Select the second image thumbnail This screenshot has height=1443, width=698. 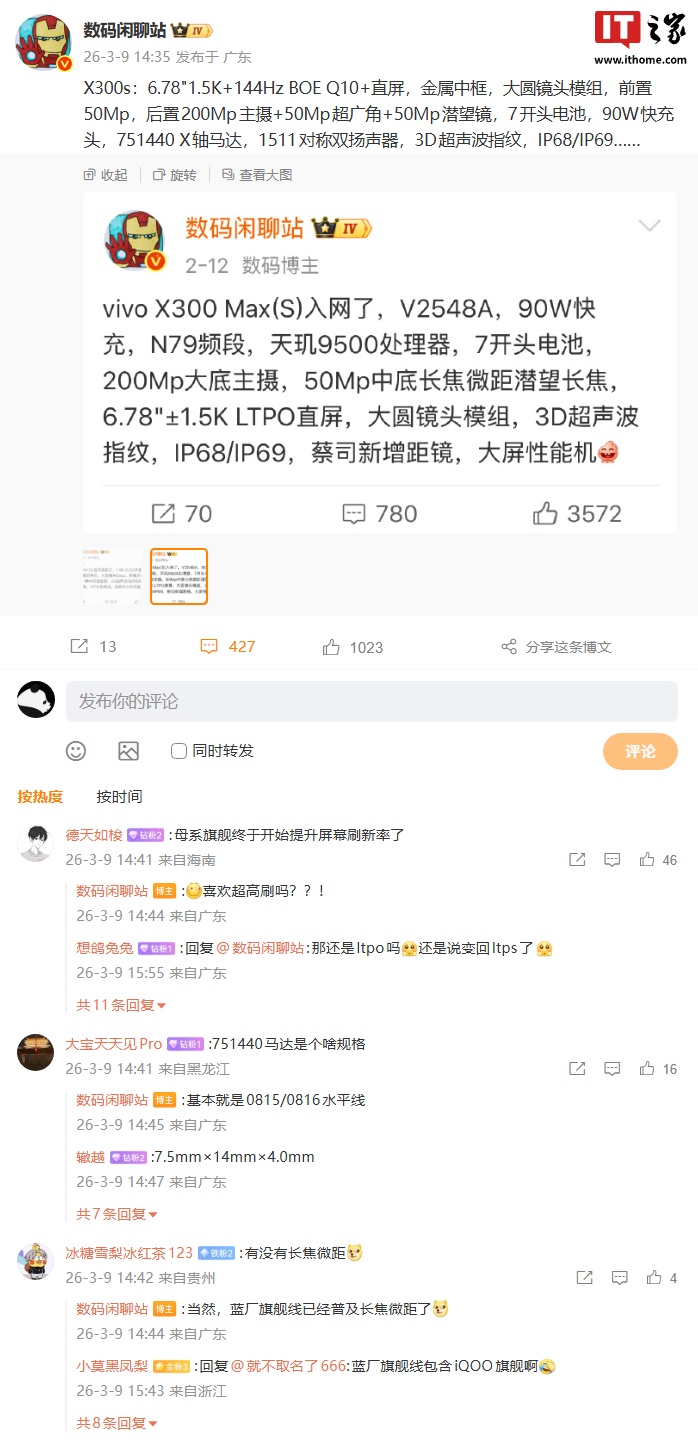[x=179, y=576]
